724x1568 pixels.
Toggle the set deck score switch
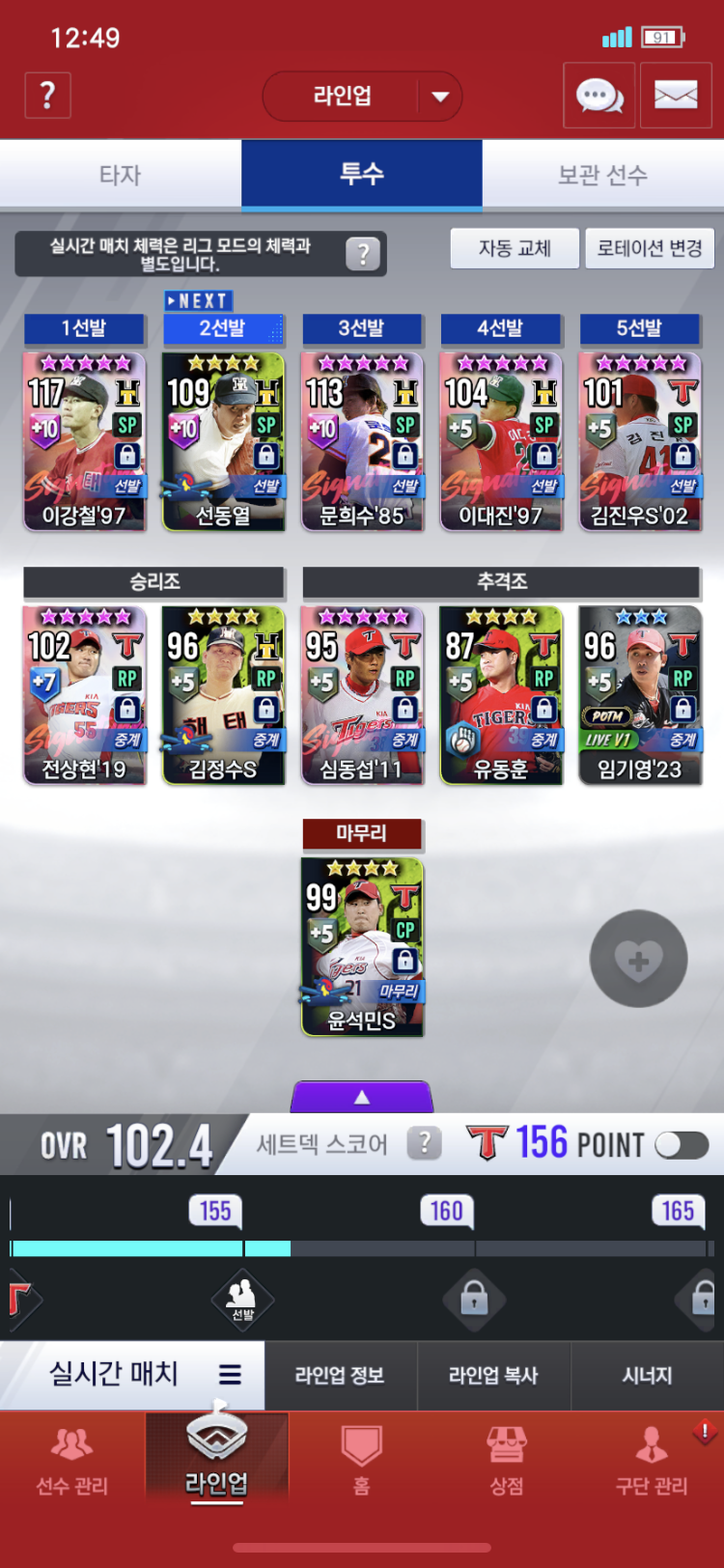click(682, 1145)
